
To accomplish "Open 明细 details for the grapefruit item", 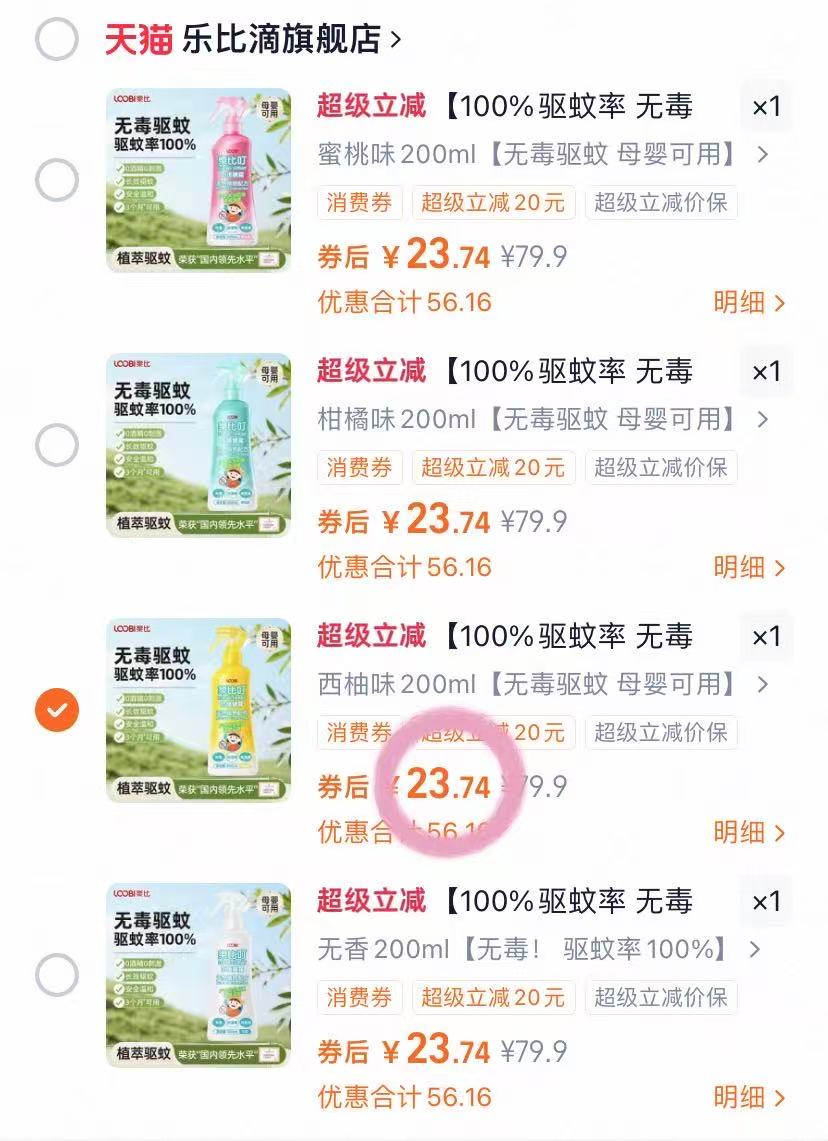I will pos(742,832).
